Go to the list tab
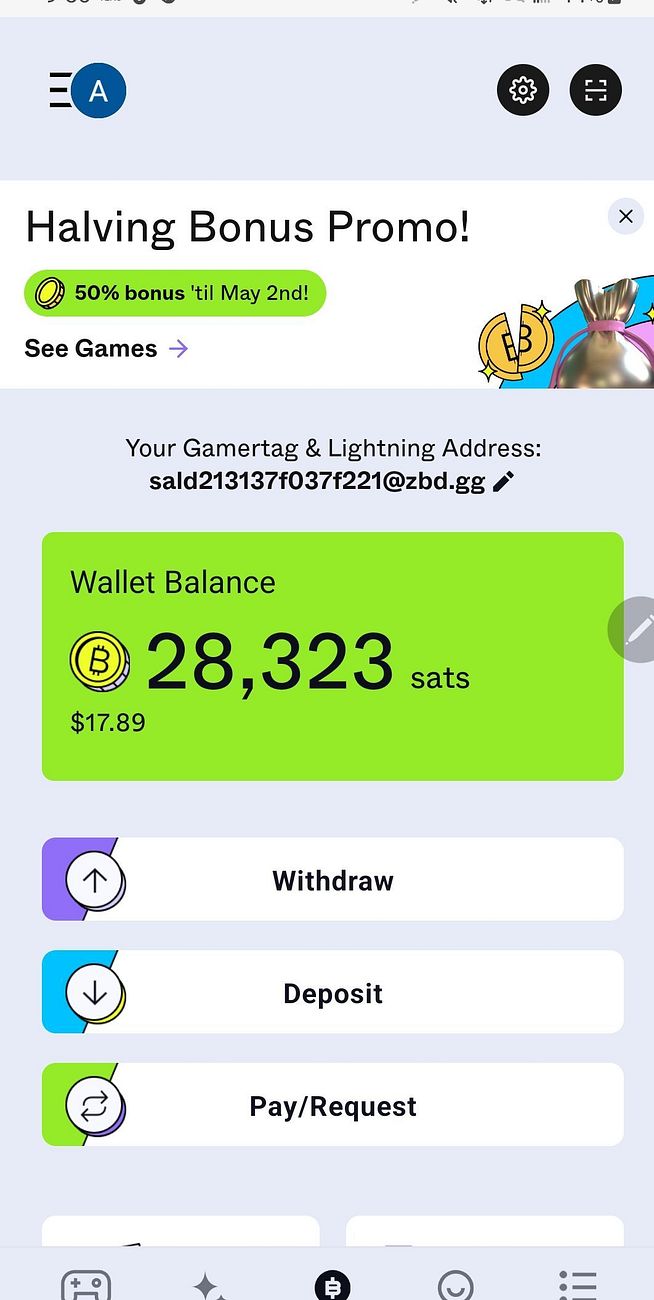 tap(577, 1285)
